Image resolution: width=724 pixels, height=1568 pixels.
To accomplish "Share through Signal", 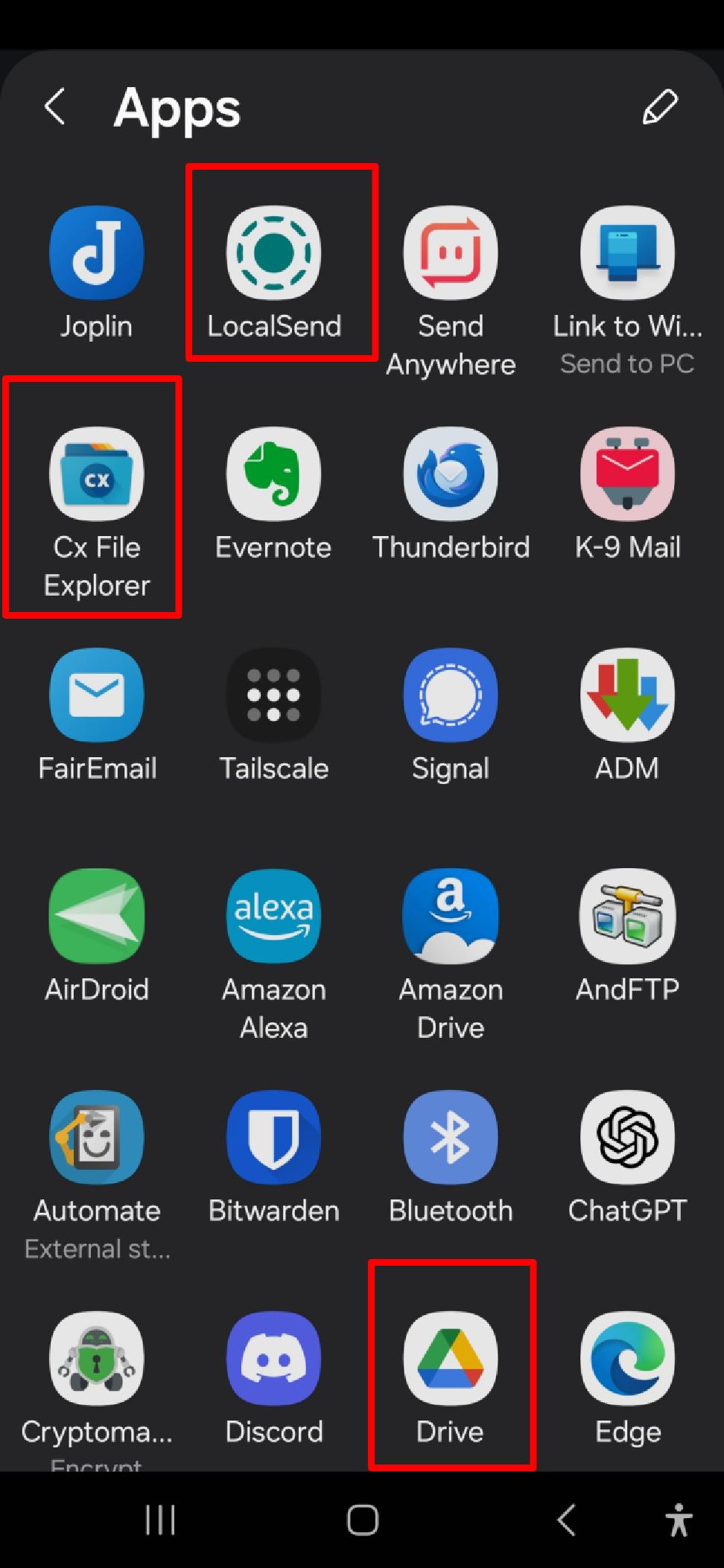I will click(x=451, y=716).
